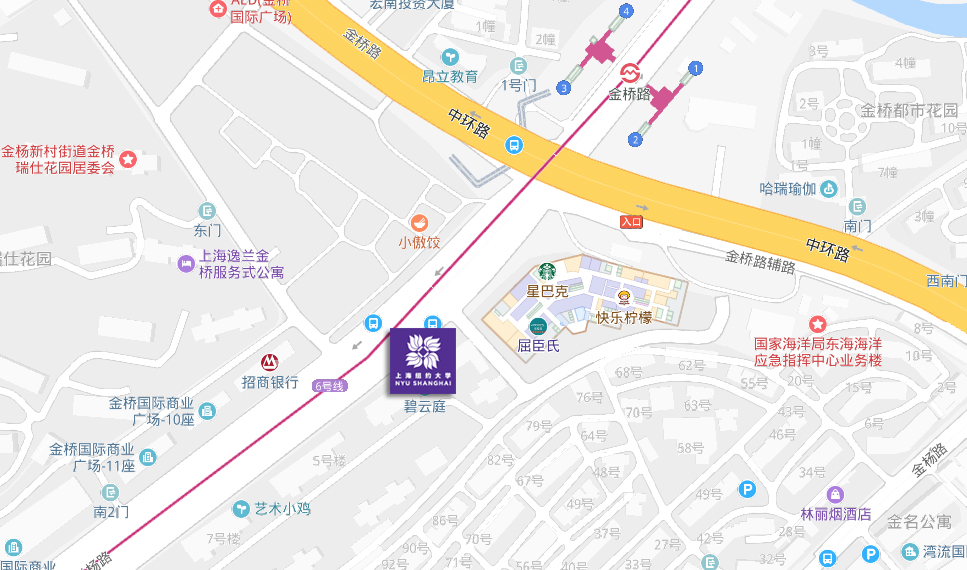Image resolution: width=967 pixels, height=570 pixels.
Task: Select the 星巴克 Starbucks map pin
Action: [x=547, y=271]
